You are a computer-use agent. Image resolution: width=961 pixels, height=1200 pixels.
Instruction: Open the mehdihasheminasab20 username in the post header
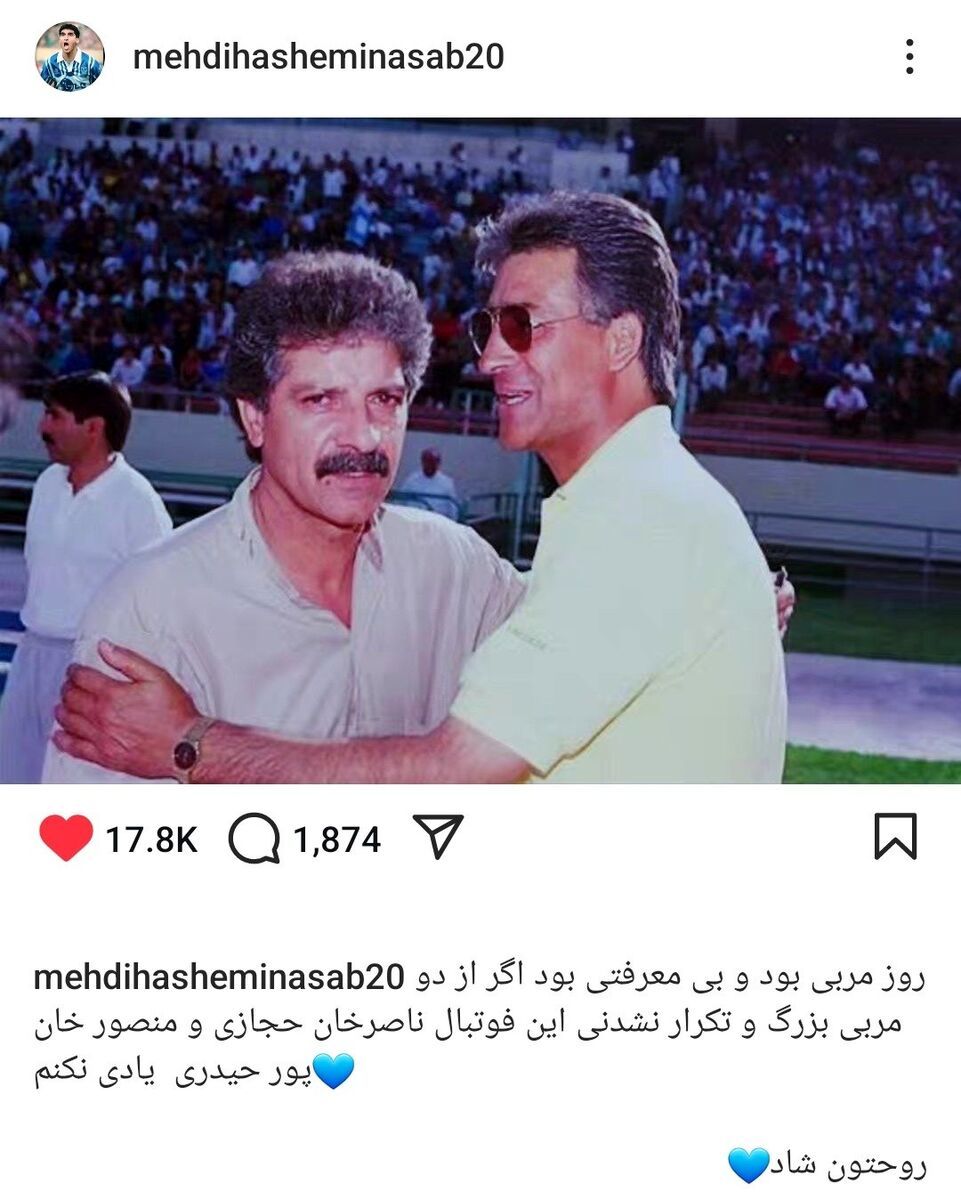tap(318, 57)
